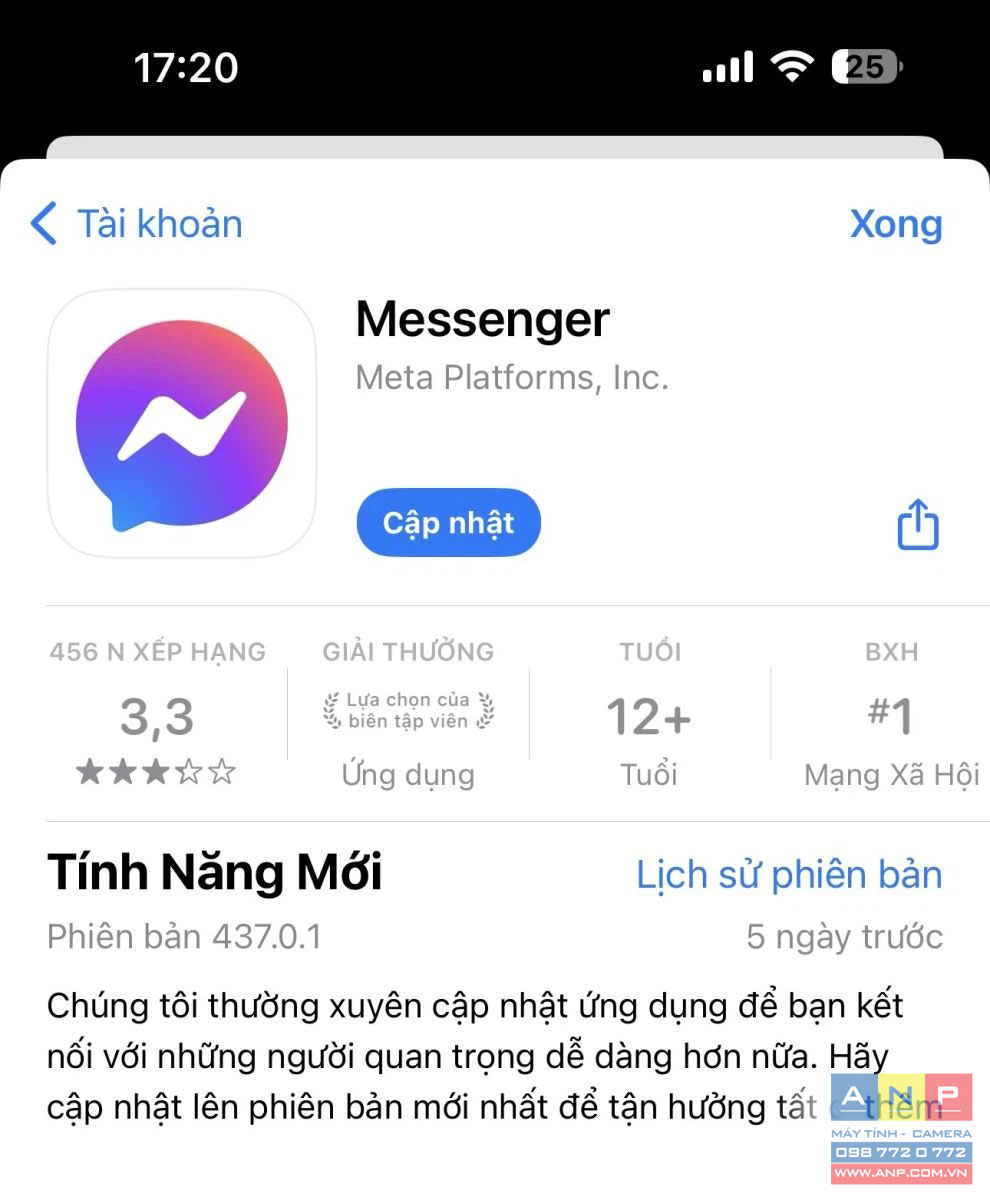Image resolution: width=990 pixels, height=1200 pixels.
Task: Share the Messenger app page
Action: coord(917,524)
